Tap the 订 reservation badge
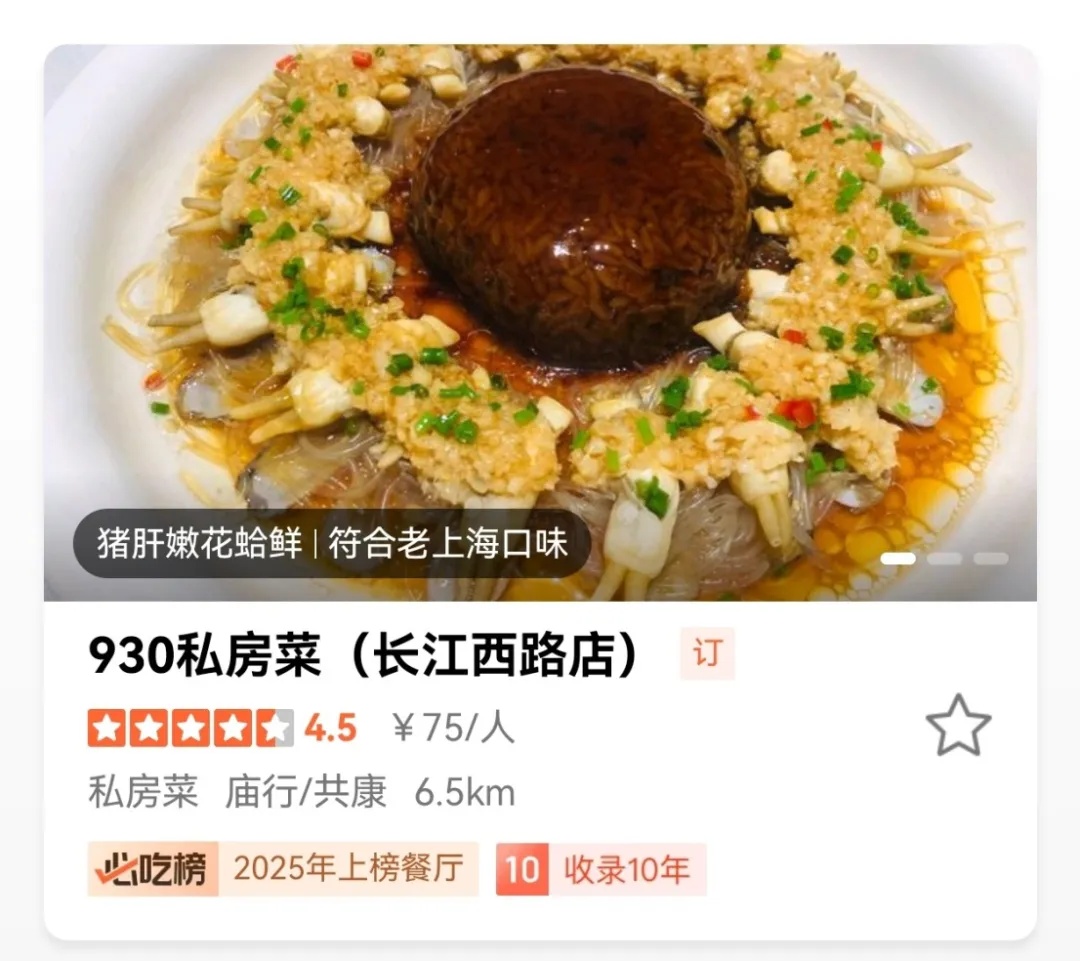This screenshot has height=961, width=1080. 707,655
